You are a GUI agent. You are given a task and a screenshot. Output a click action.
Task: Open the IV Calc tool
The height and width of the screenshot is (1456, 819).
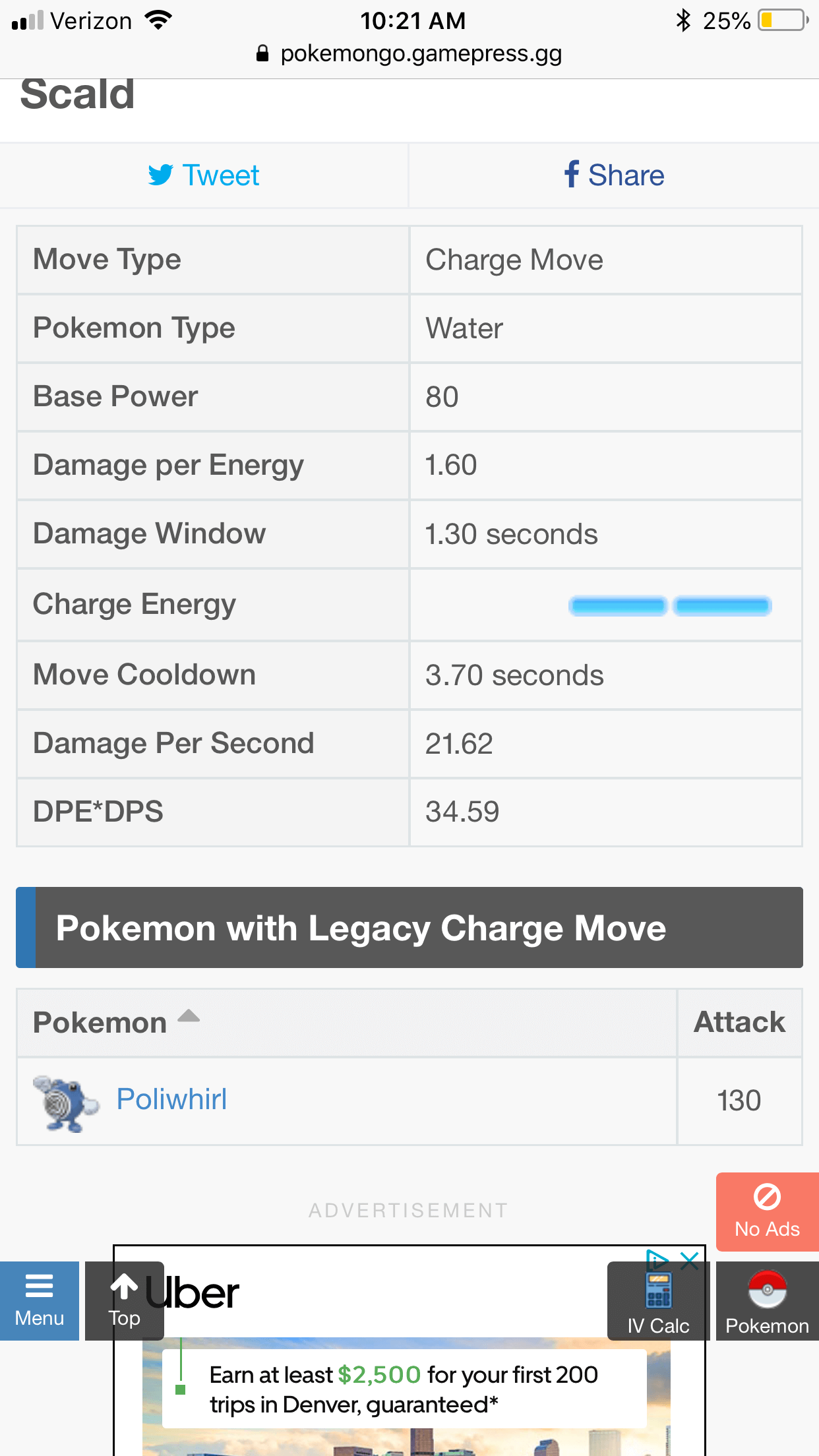658,1301
